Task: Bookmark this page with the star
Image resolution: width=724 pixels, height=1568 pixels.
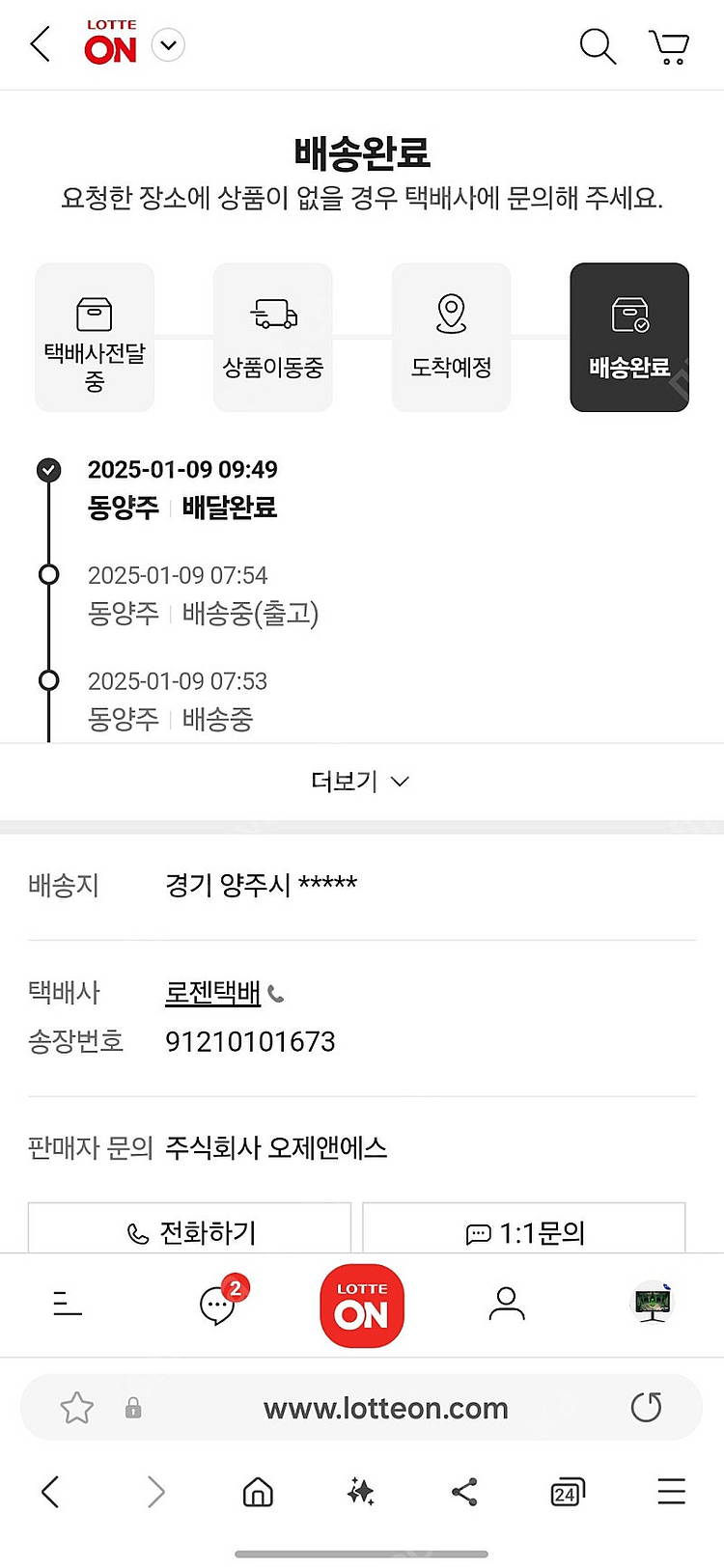Action: point(77,1408)
